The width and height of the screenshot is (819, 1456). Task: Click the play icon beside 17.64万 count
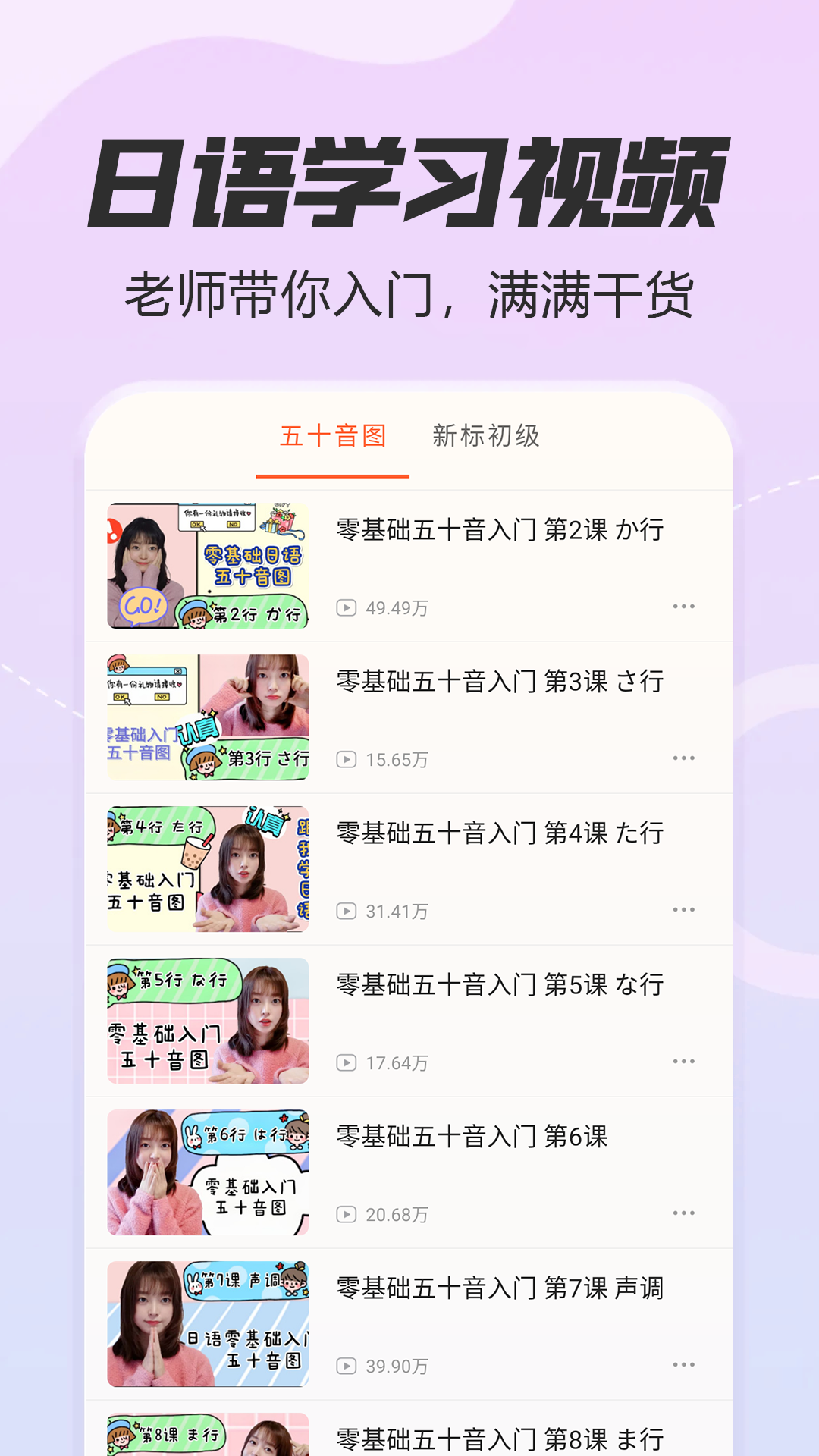point(347,1062)
